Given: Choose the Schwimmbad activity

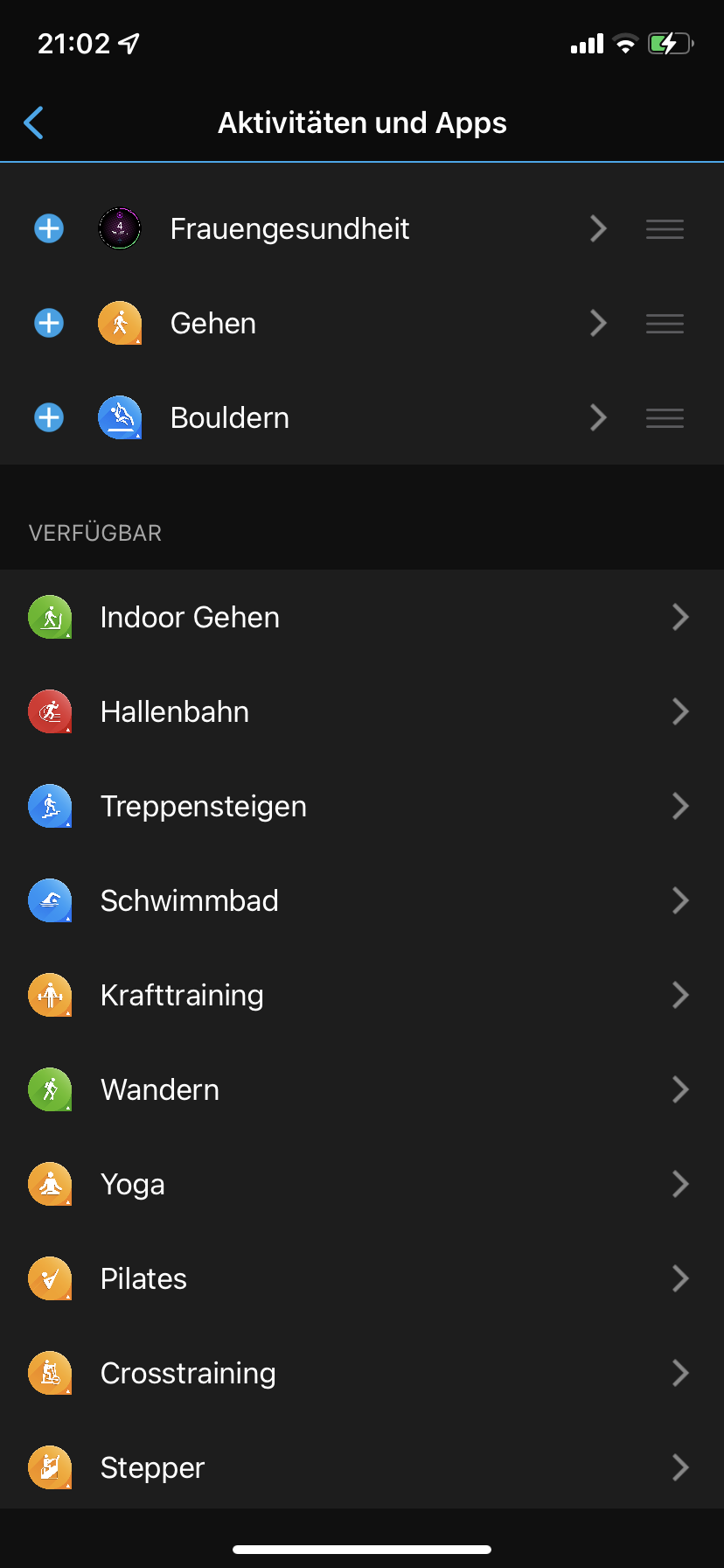Looking at the screenshot, I should click(362, 901).
